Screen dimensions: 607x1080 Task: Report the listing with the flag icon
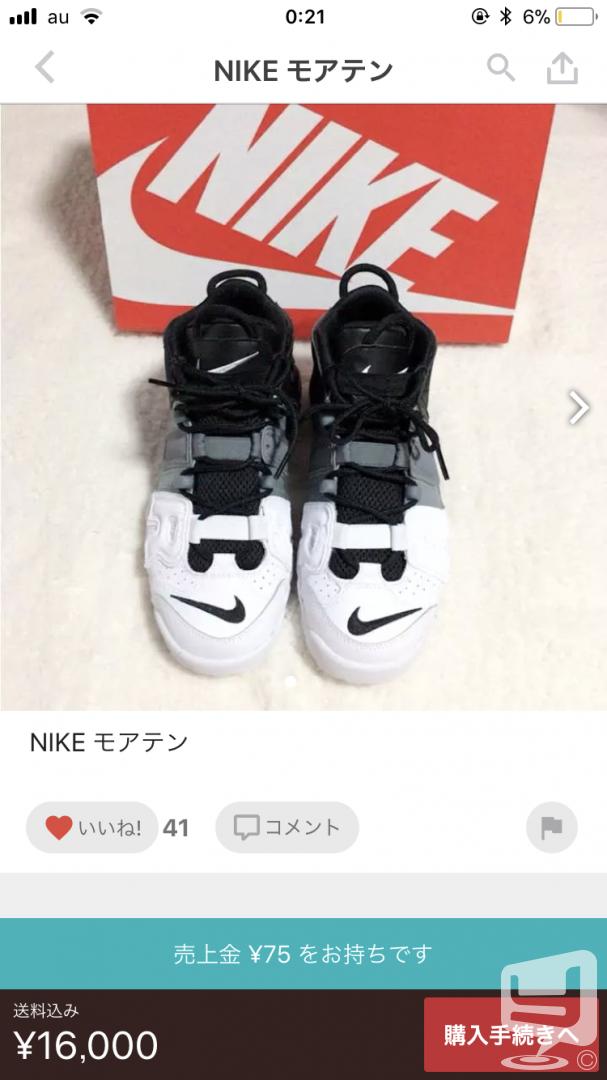pyautogui.click(x=551, y=827)
